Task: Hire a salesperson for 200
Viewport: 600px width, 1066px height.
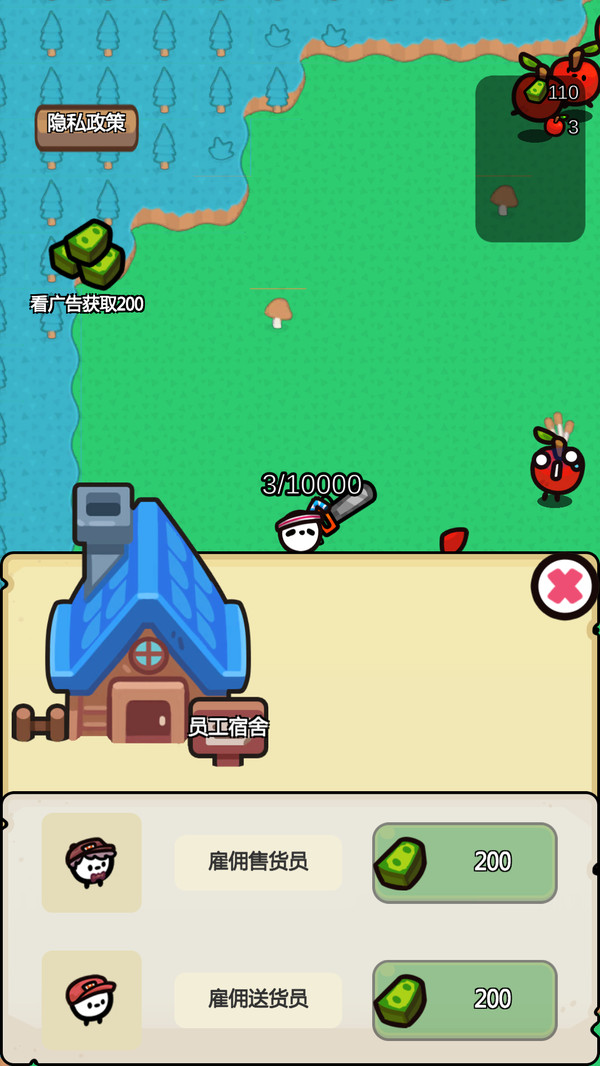Action: click(x=464, y=862)
